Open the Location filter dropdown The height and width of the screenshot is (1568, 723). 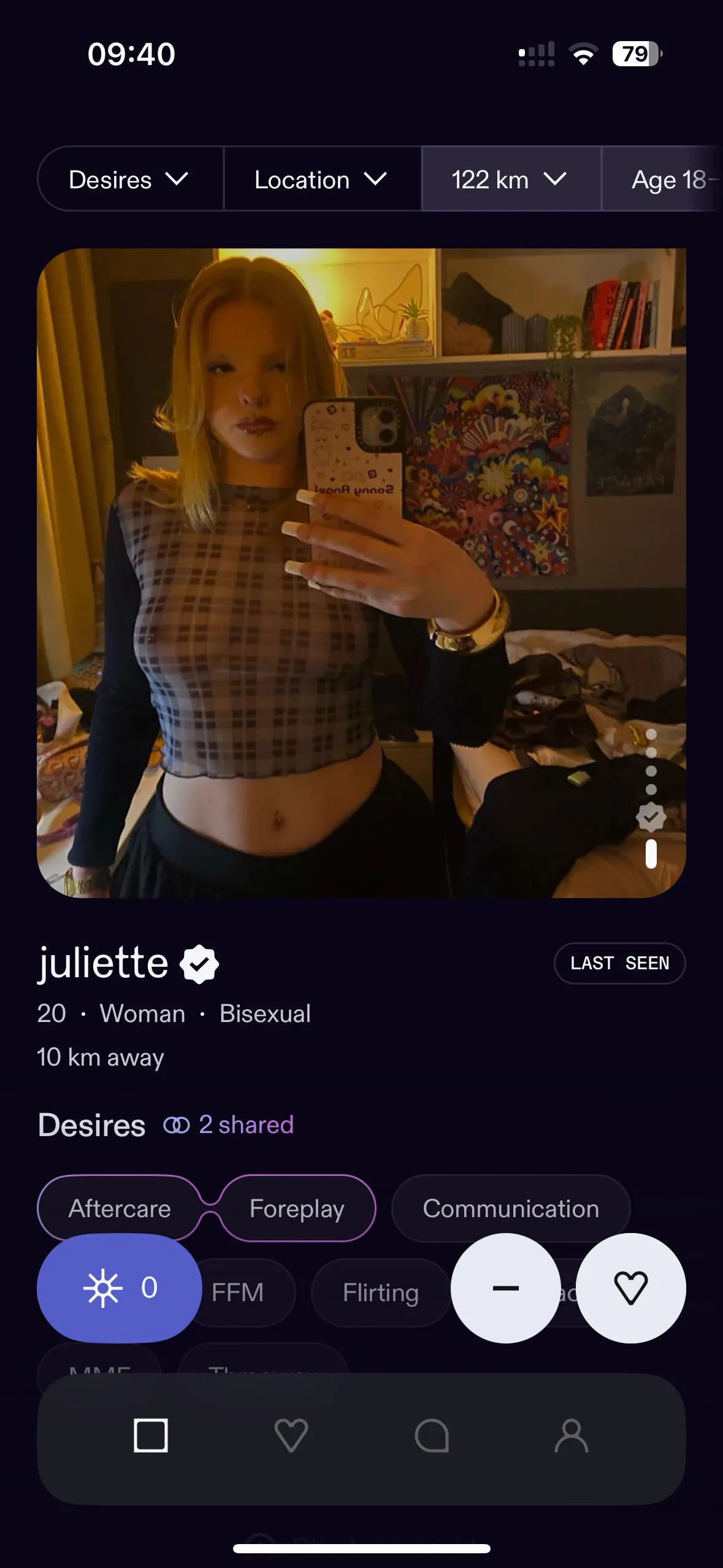tap(321, 180)
